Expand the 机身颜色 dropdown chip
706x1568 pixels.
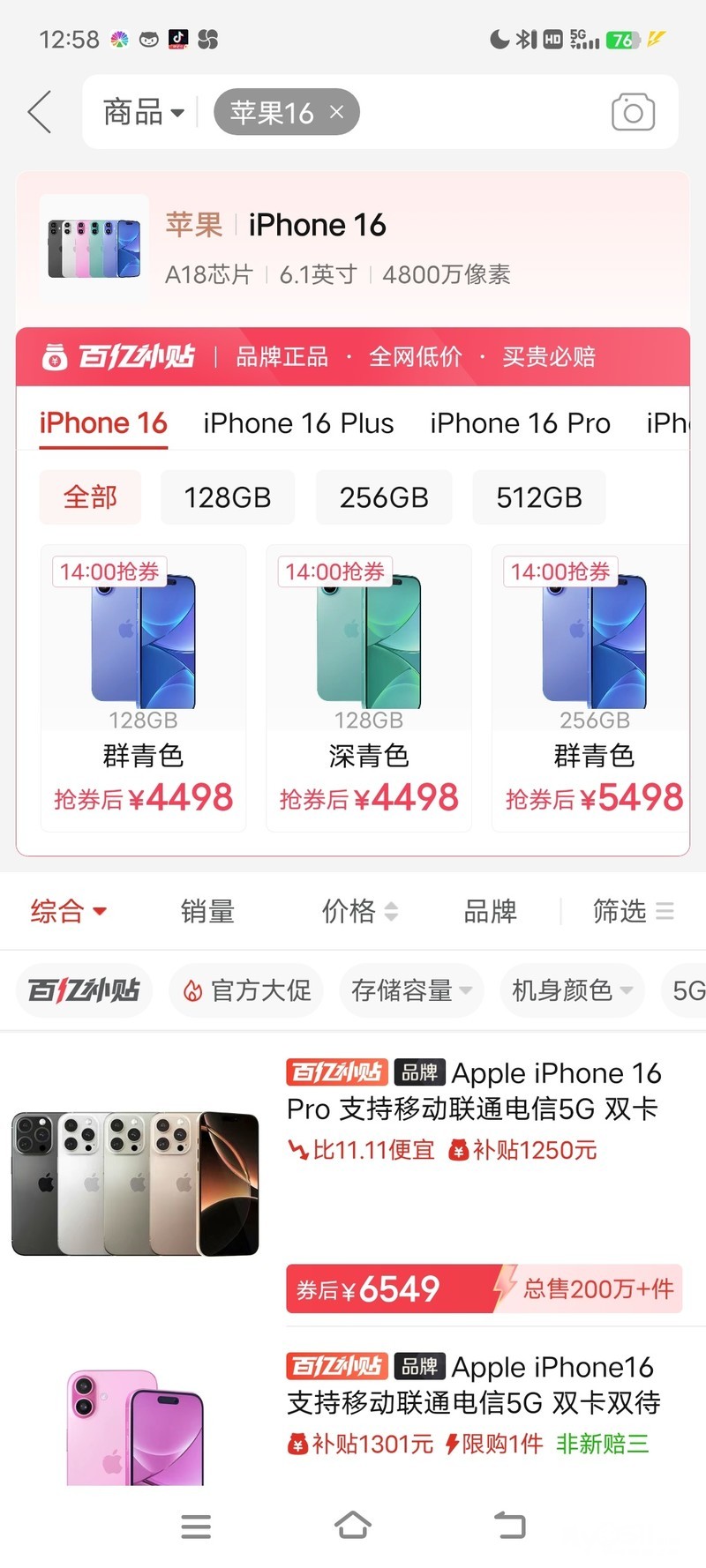pyautogui.click(x=572, y=990)
